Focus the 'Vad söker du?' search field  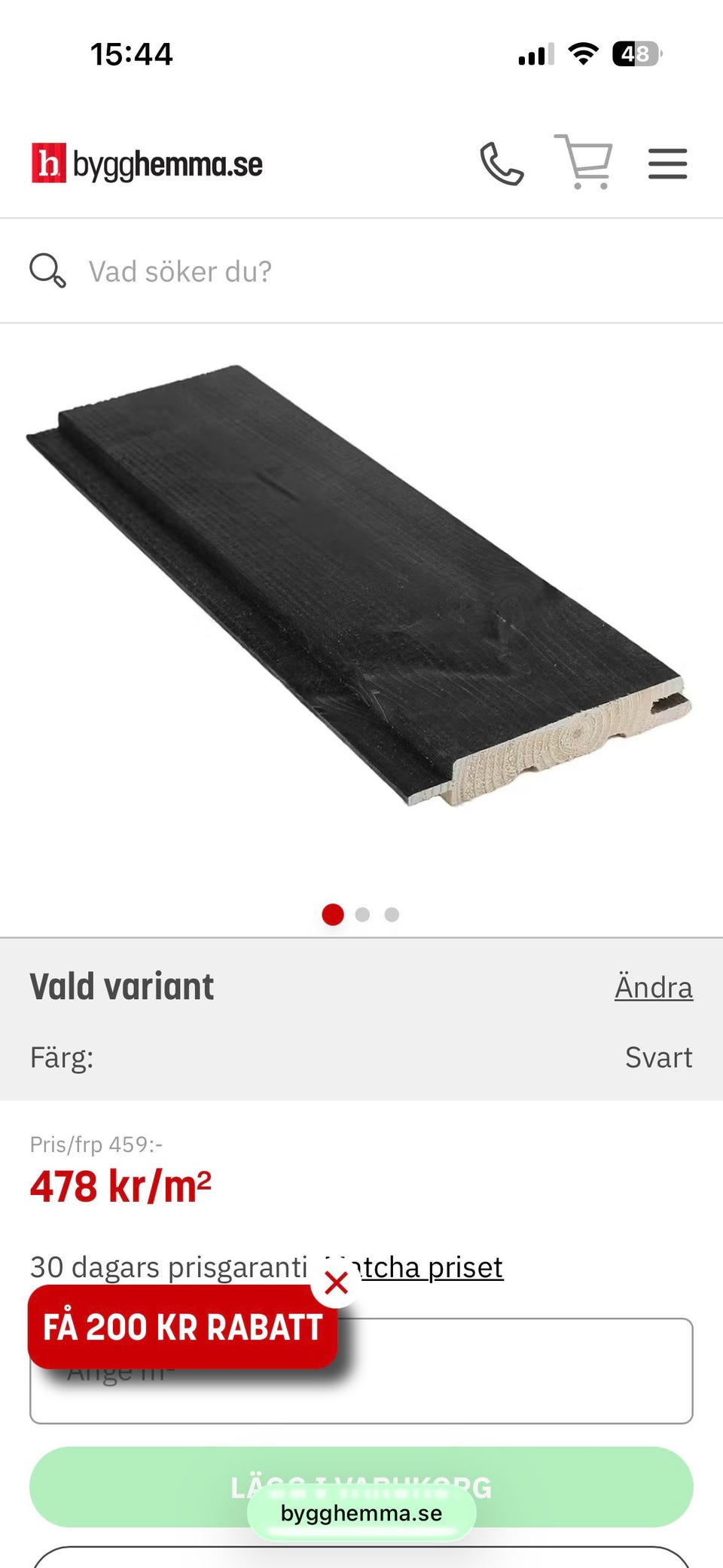tap(361, 271)
